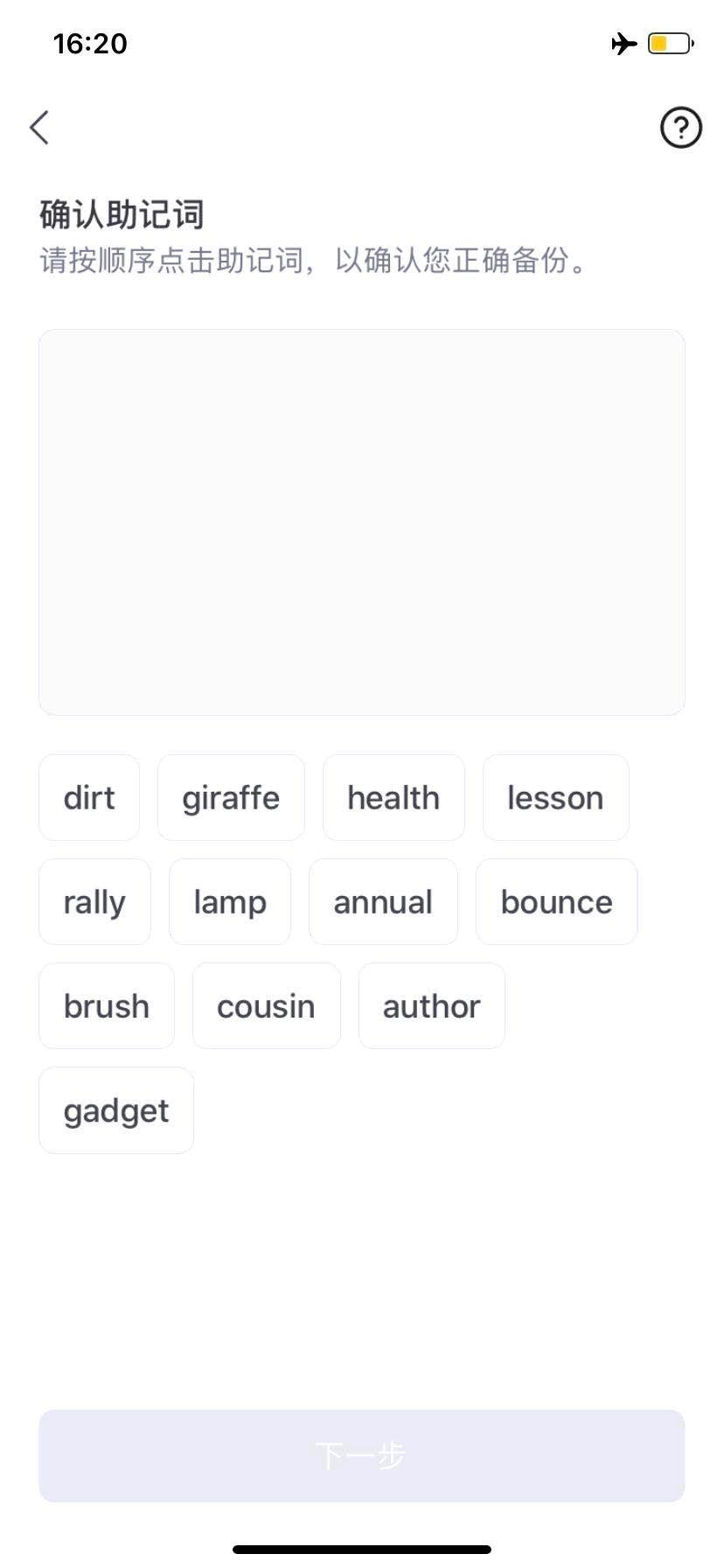Image resolution: width=724 pixels, height=1568 pixels.
Task: Tap the 下一步 next step button
Action: click(x=361, y=1456)
